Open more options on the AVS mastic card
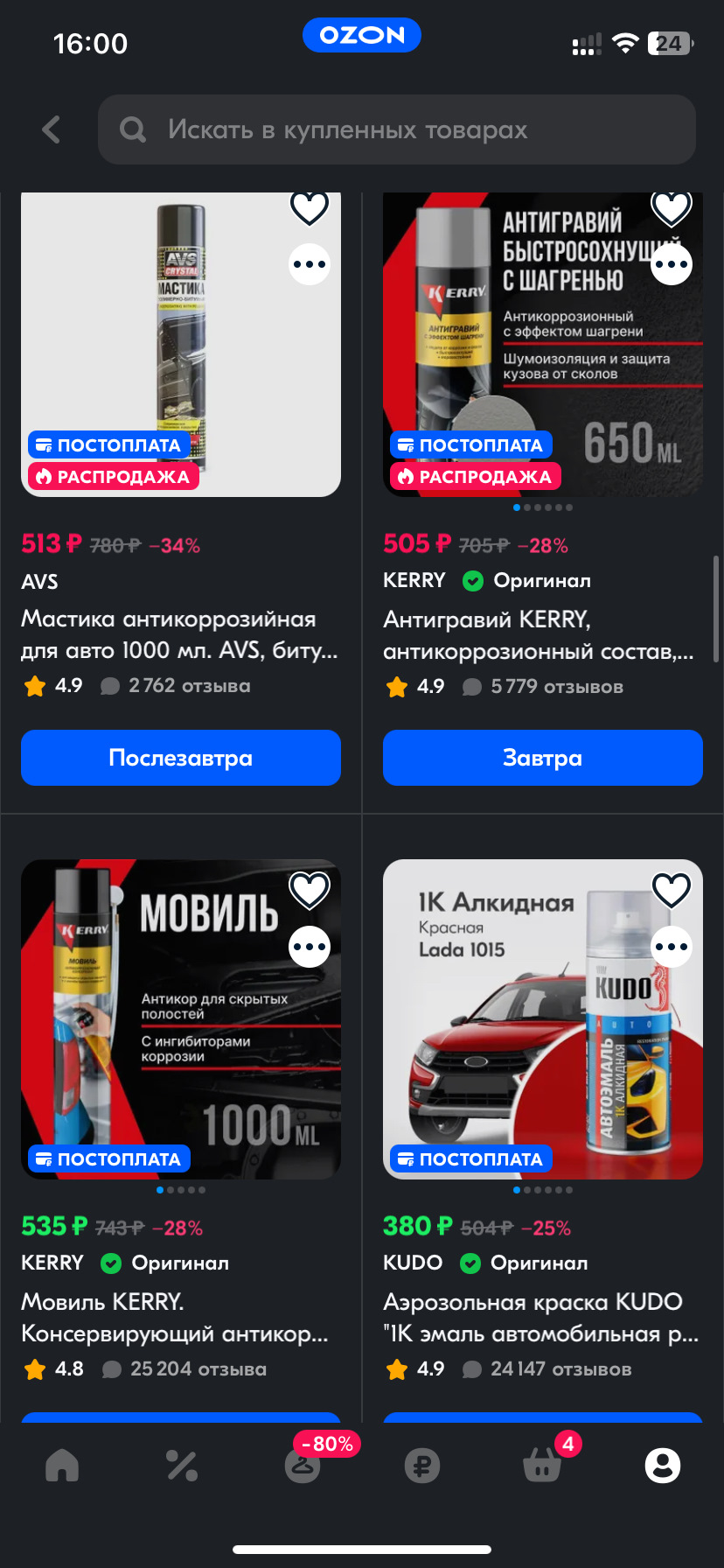The width and height of the screenshot is (724, 1568). tap(309, 263)
